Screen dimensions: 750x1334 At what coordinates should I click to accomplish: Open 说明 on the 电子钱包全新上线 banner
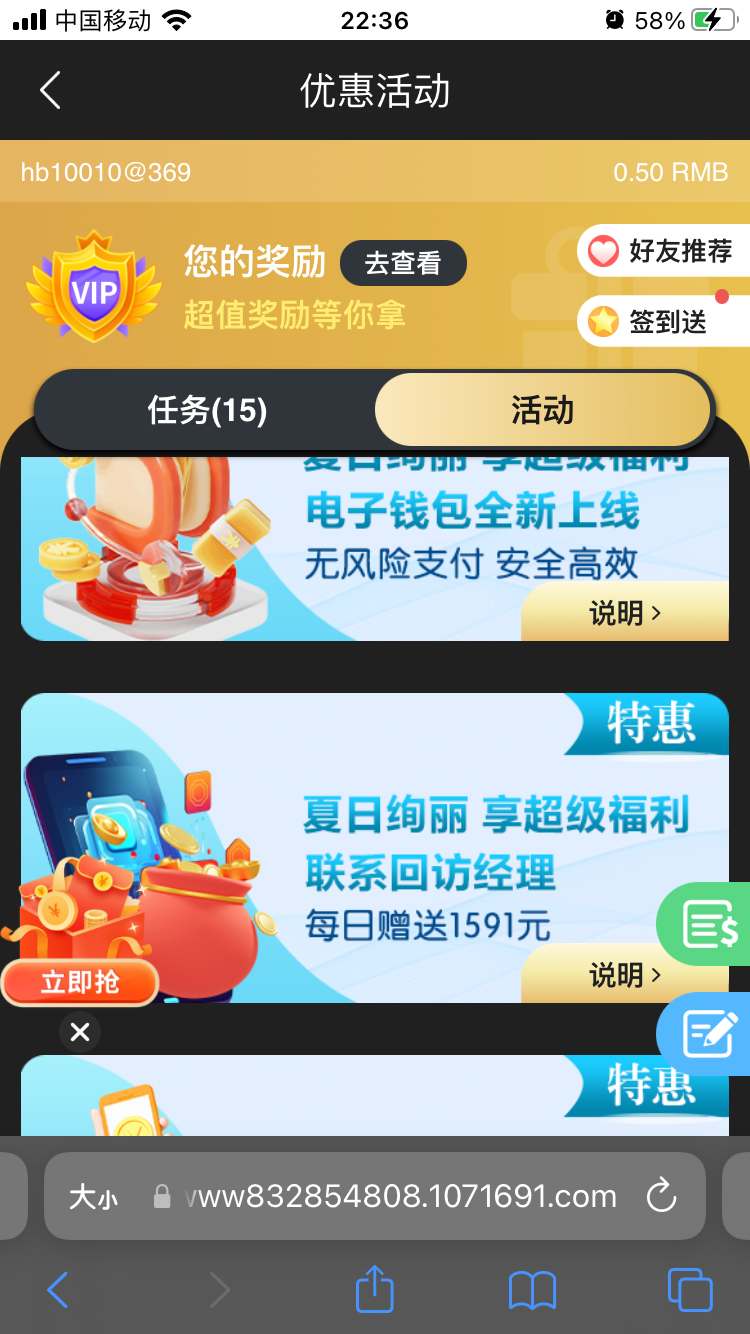tap(625, 613)
